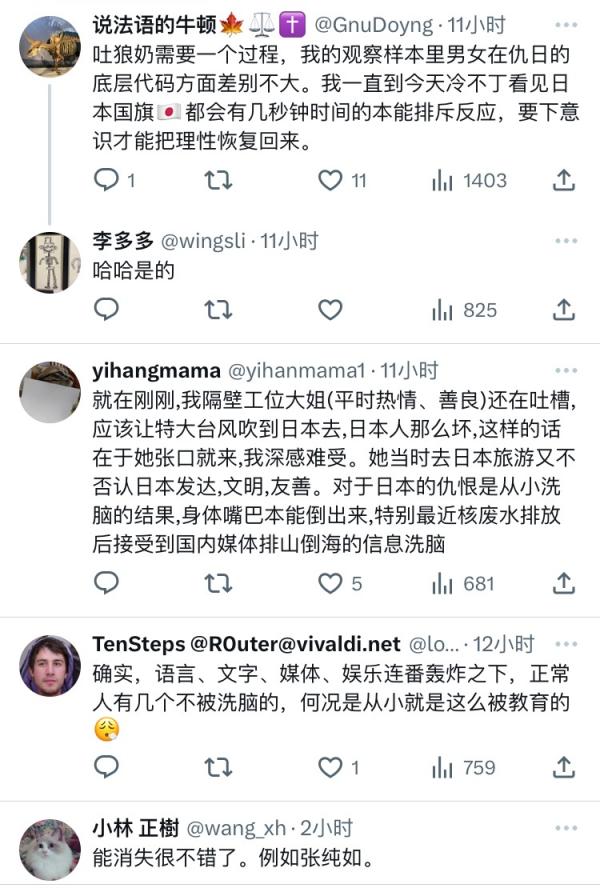Like 李多多's reply
The image size is (600, 888).
point(330,310)
